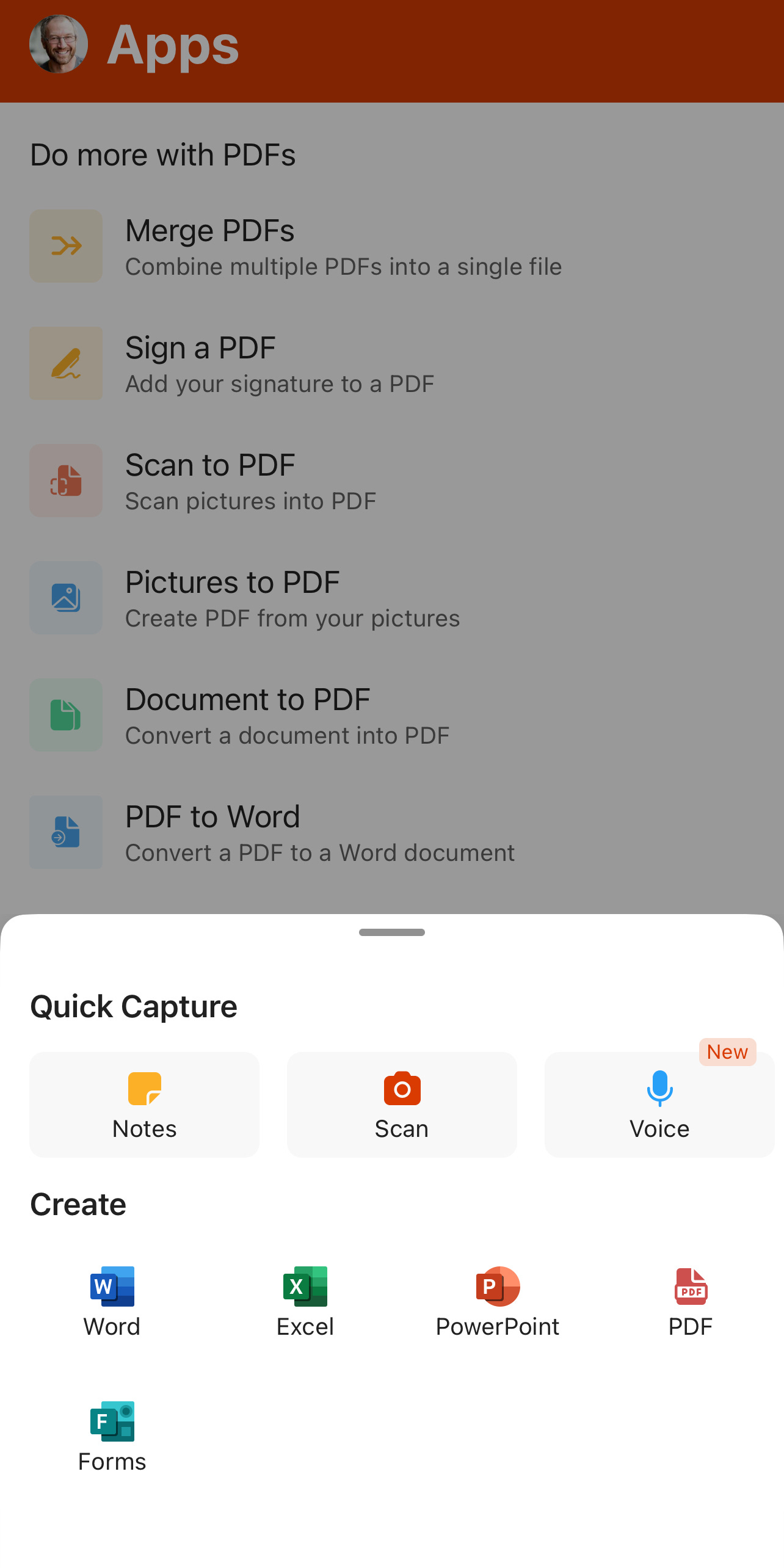Open Merge PDFs

[392, 246]
